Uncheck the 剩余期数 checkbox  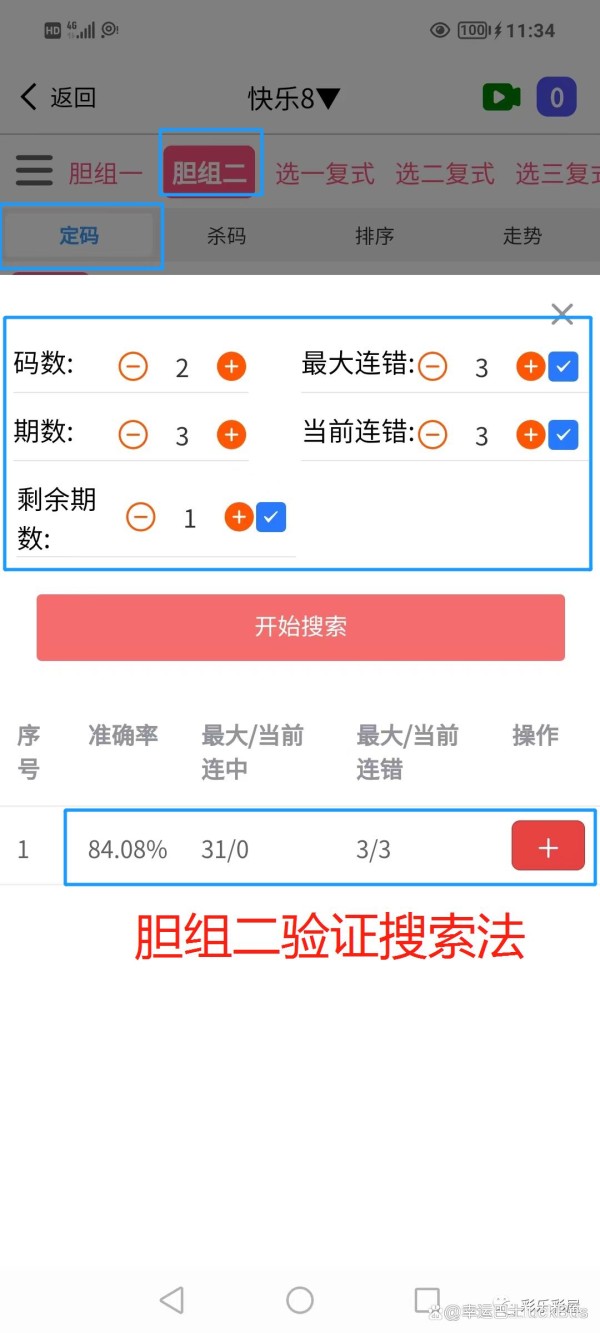[x=271, y=517]
